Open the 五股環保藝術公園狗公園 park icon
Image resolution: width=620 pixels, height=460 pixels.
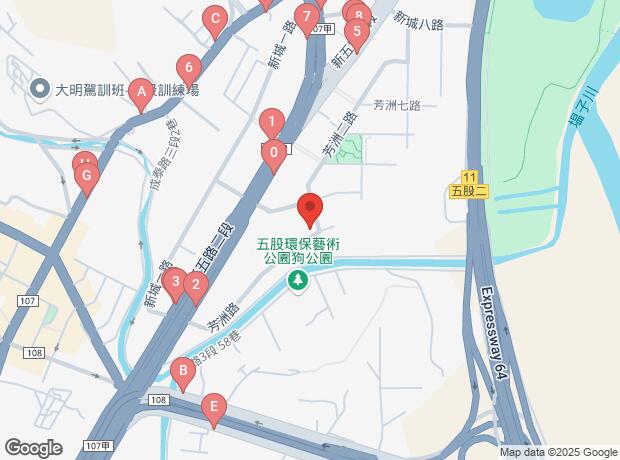point(297,281)
